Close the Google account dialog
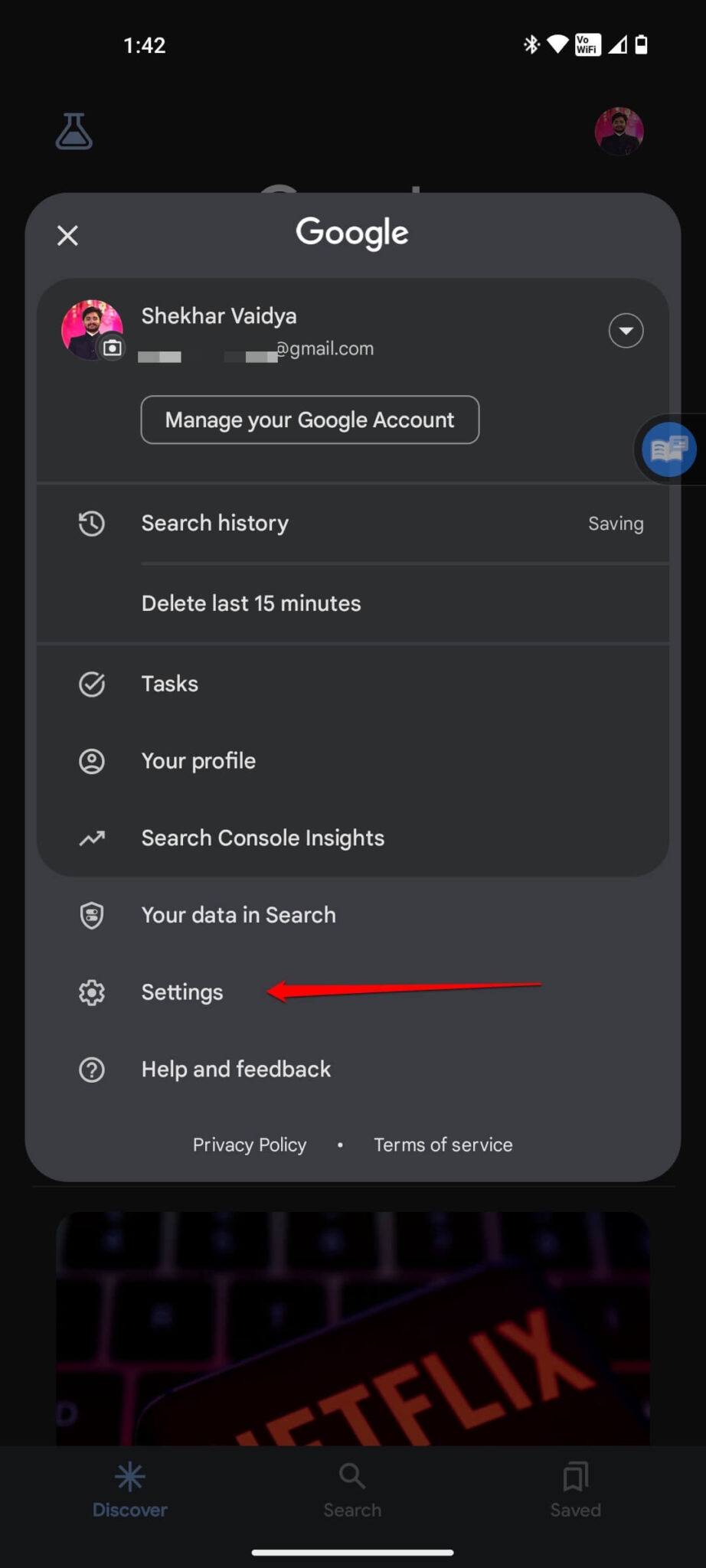706x1568 pixels. pos(67,235)
